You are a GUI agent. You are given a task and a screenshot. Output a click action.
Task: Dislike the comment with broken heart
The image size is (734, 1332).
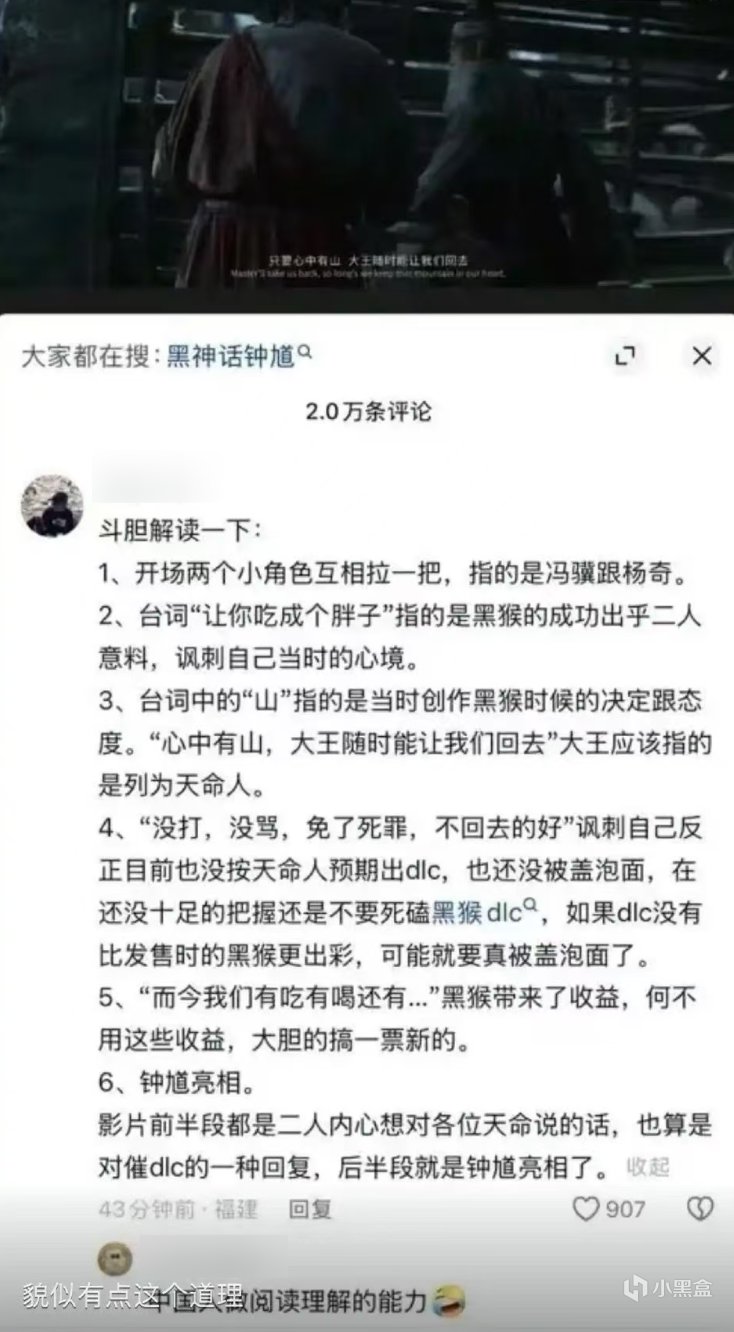(701, 1209)
